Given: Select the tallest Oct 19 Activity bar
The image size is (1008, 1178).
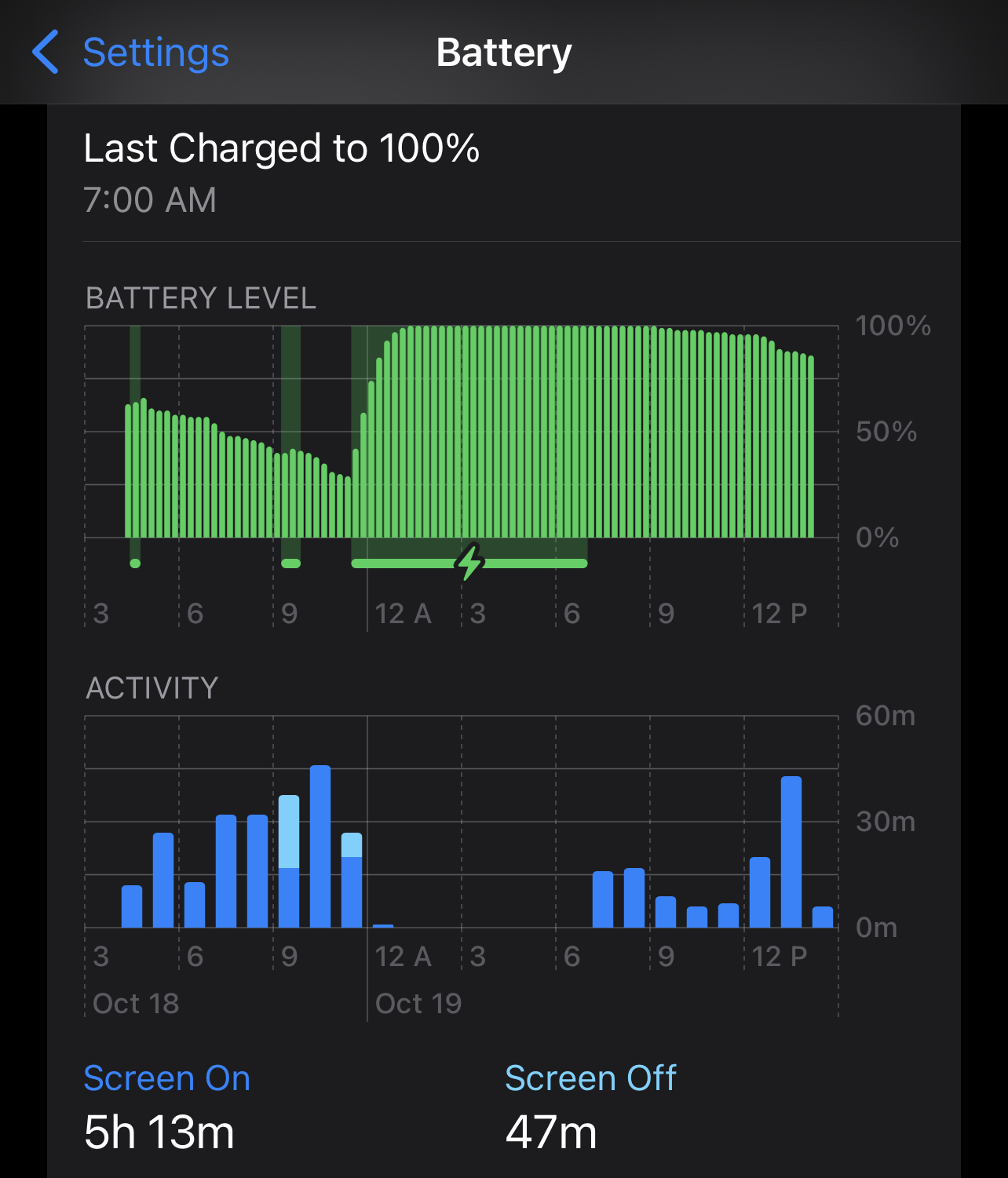Looking at the screenshot, I should [791, 852].
